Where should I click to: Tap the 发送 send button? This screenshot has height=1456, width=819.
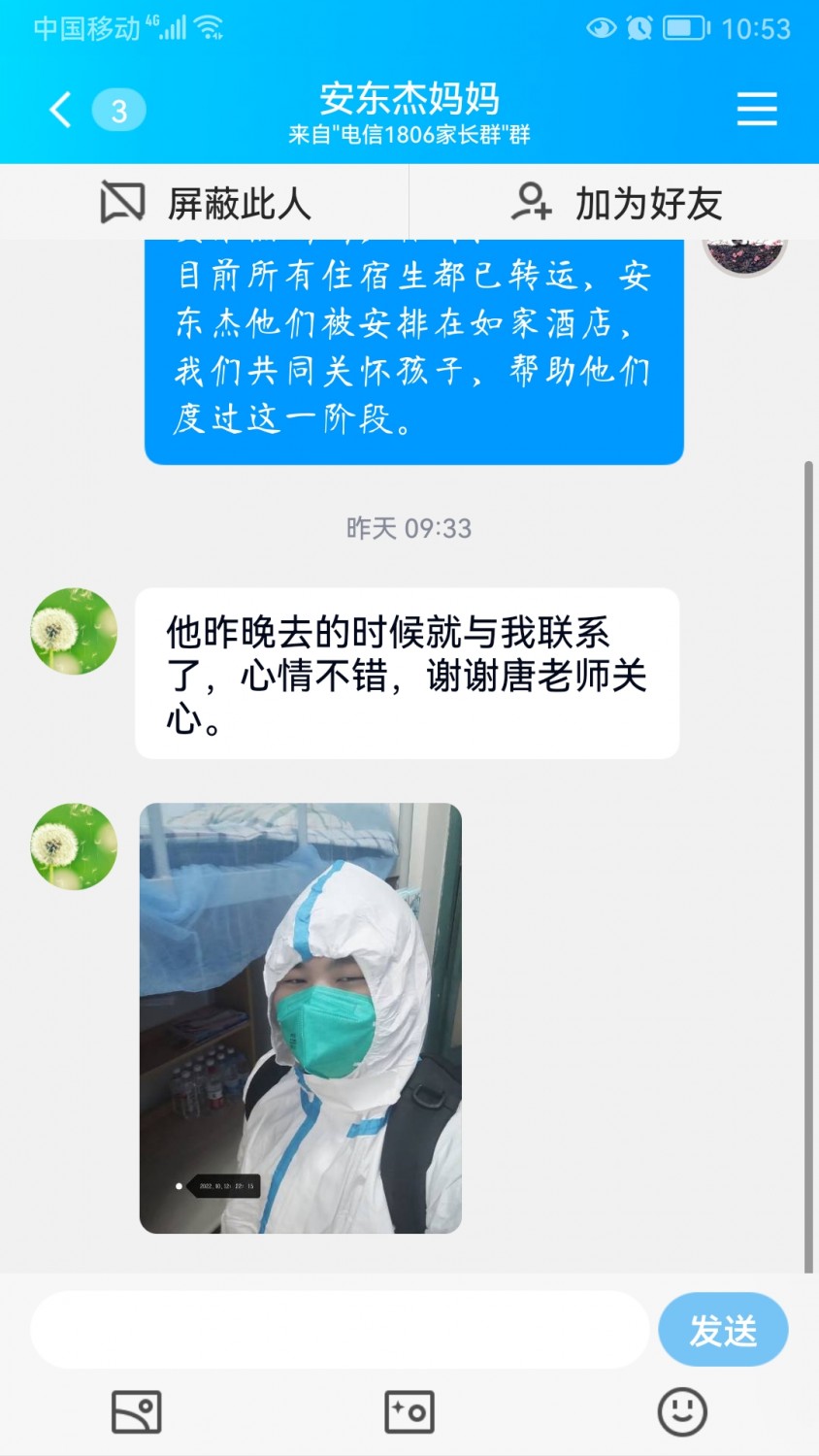click(722, 1330)
